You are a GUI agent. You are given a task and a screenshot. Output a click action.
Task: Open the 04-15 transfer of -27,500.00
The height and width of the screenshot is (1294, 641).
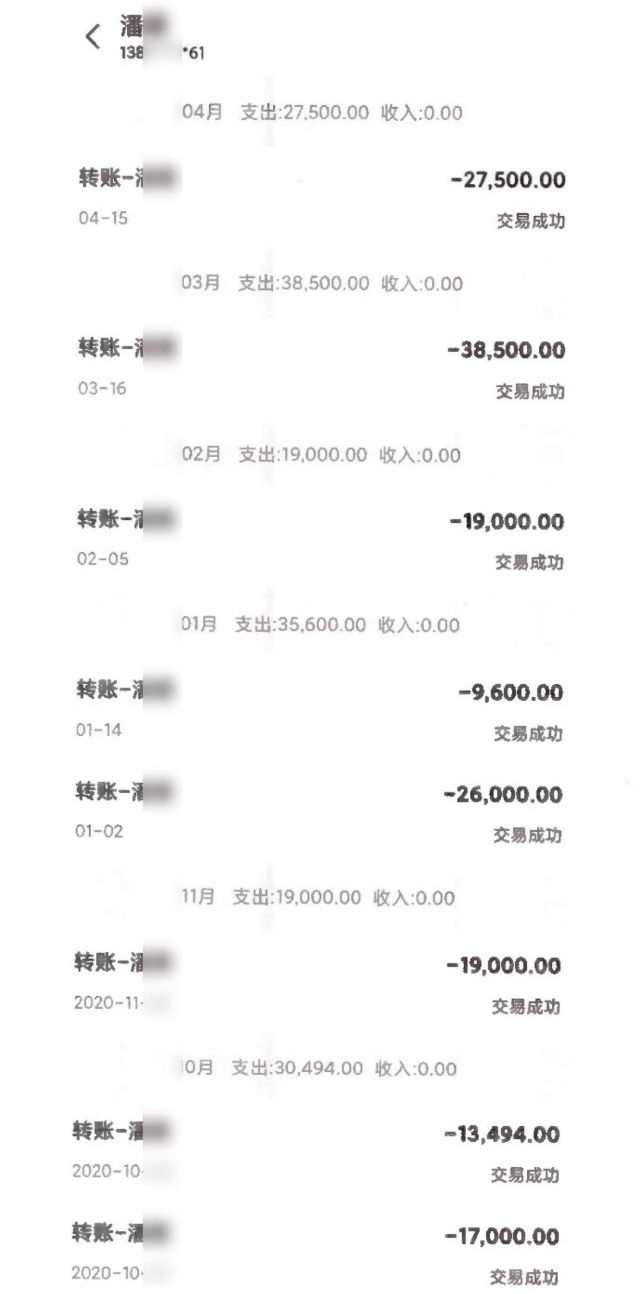pyautogui.click(x=321, y=199)
